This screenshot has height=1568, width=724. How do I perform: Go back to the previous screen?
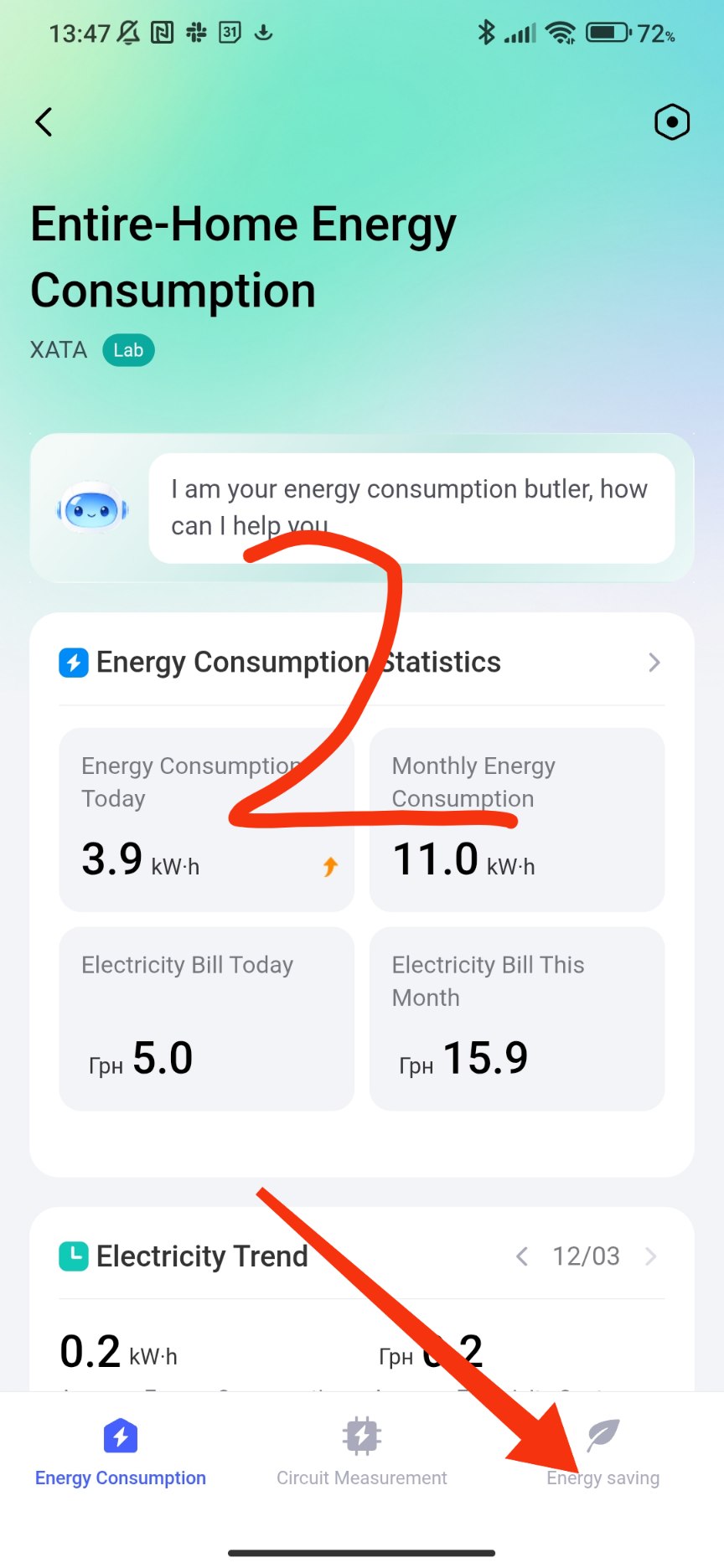(44, 122)
